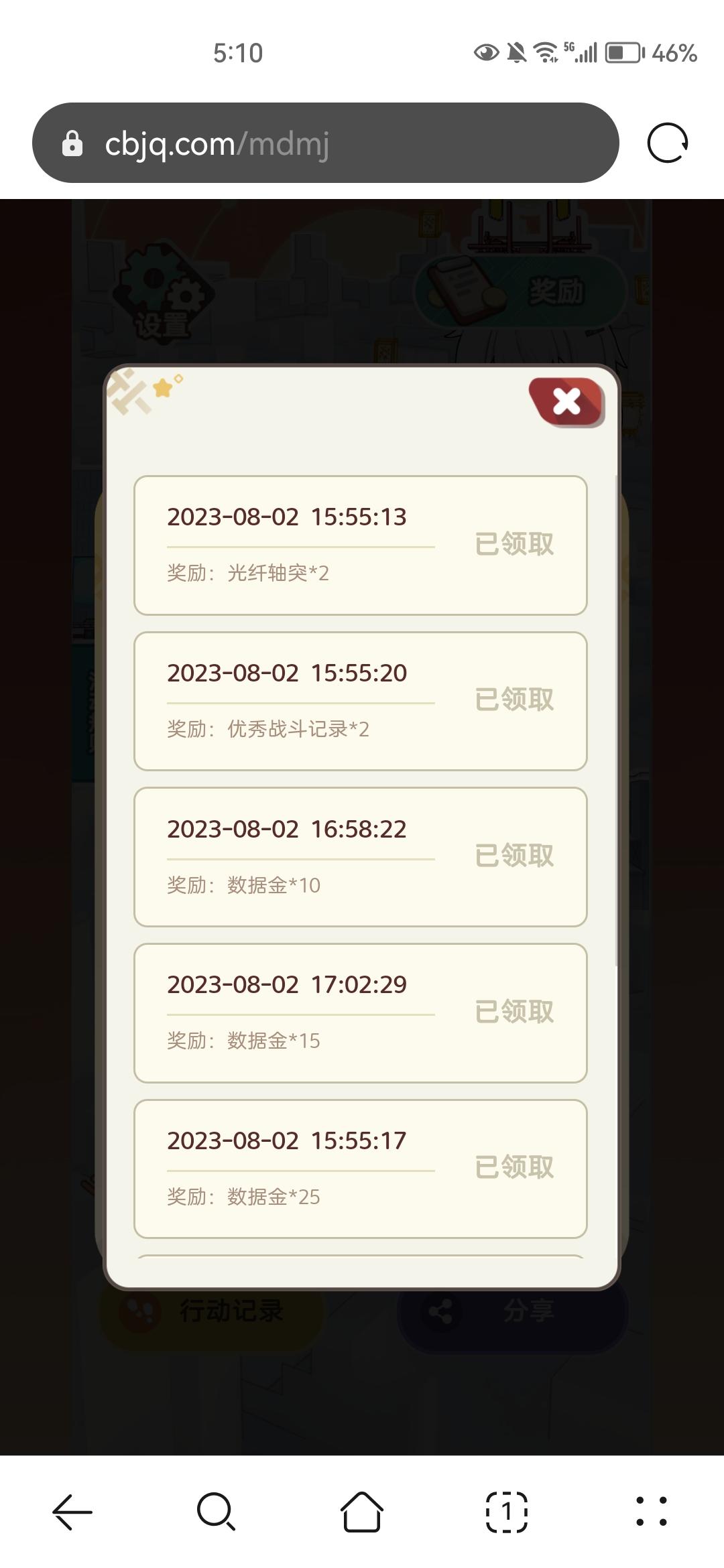Viewport: 724px width, 1568px height.
Task: Select the 15:55:13 reward record card
Action: pyautogui.click(x=361, y=544)
